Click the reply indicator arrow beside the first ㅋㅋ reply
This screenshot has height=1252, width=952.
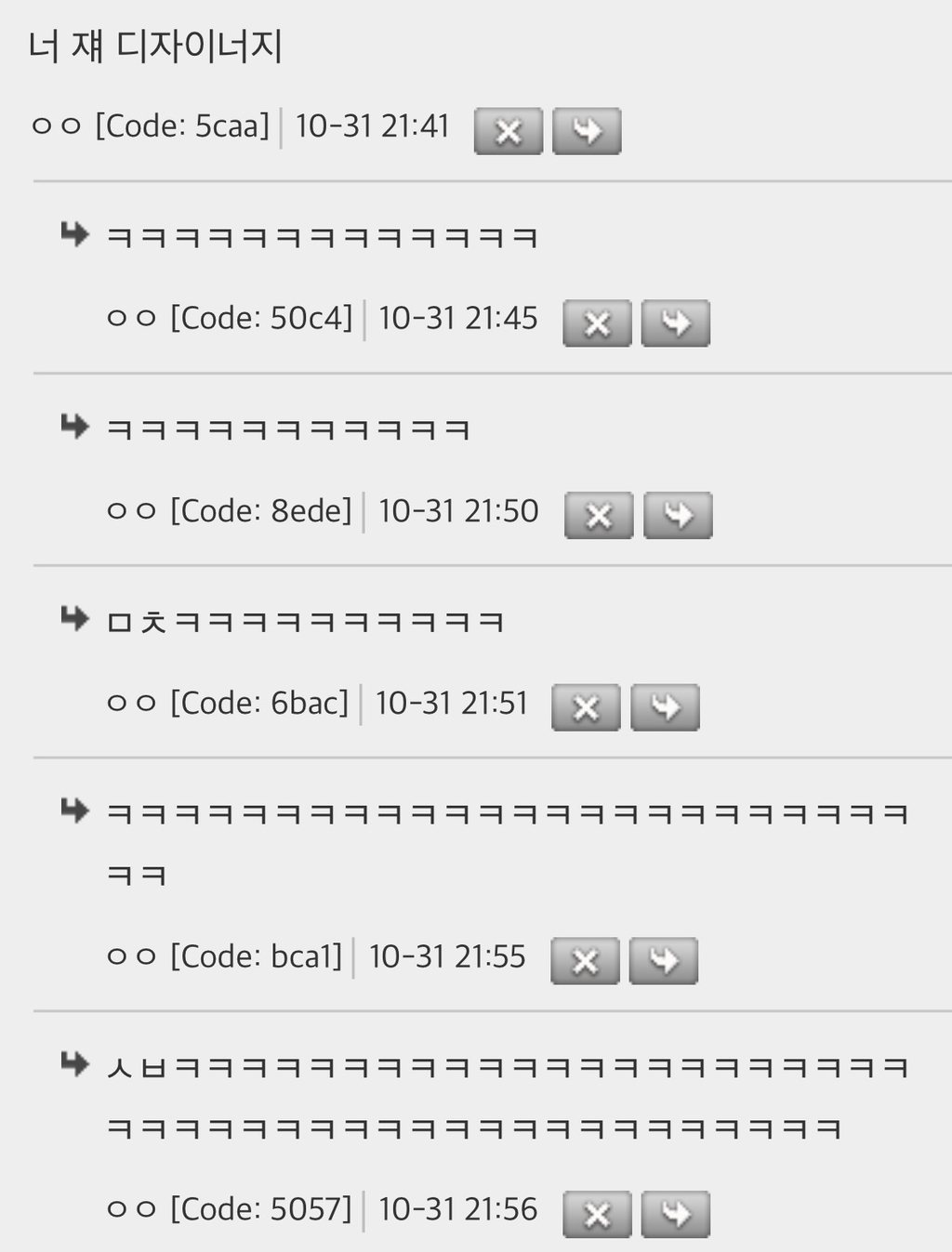73,234
